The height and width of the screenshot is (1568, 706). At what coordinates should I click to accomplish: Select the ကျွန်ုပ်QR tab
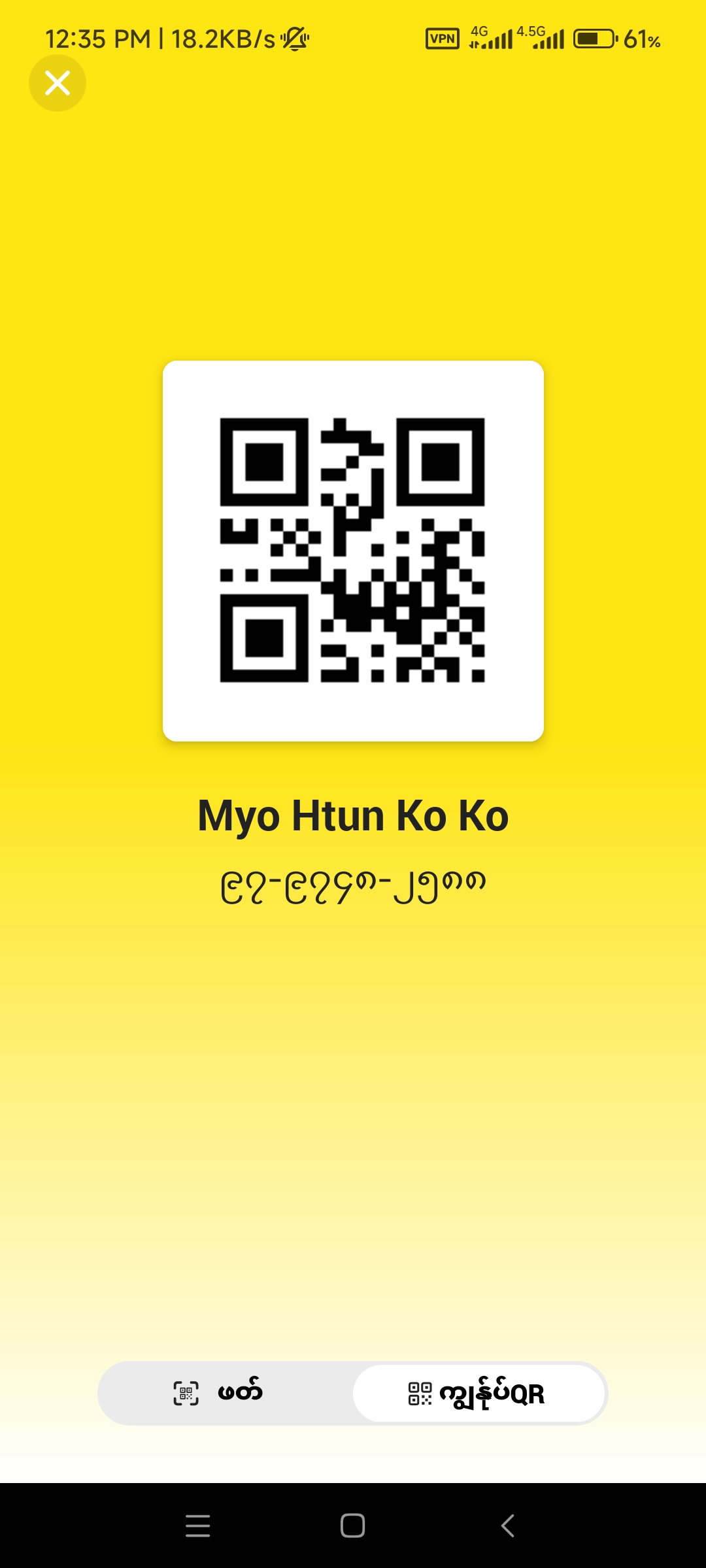coord(479,1393)
